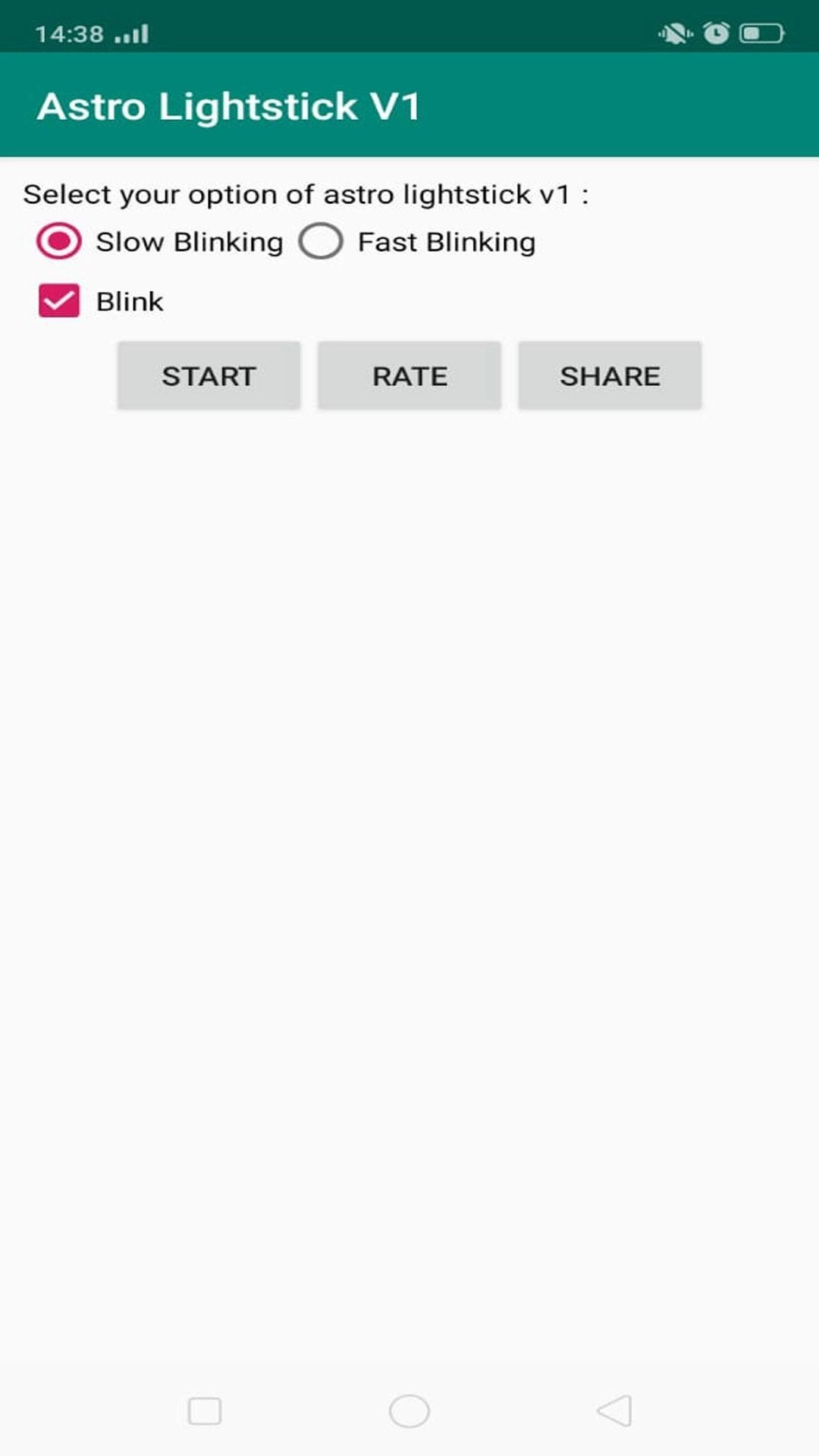Tap the SHARE button
The height and width of the screenshot is (1456, 819).
610,376
